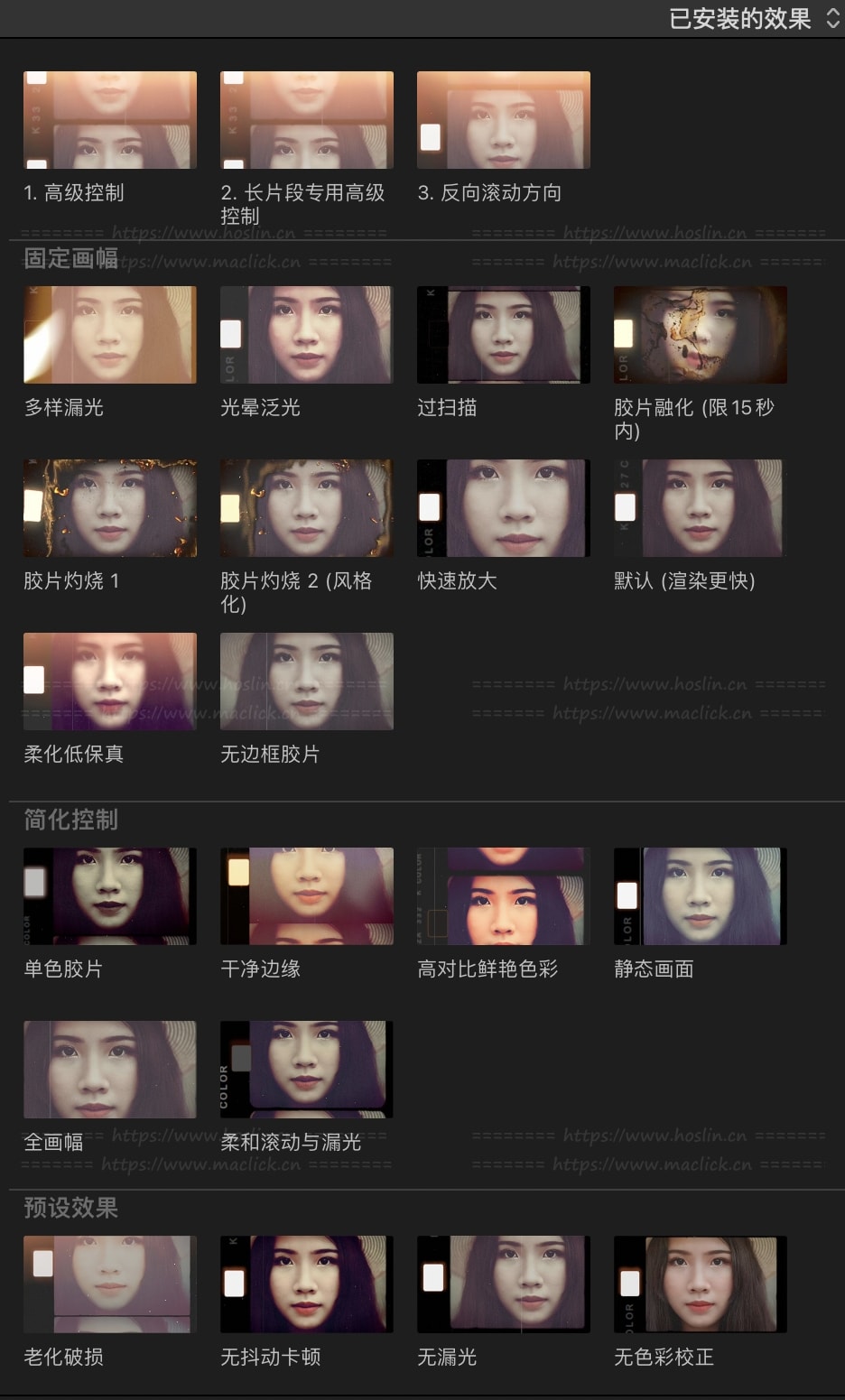Pick the 快速放大 effect
Screen dimensions: 845x1400
504,508
